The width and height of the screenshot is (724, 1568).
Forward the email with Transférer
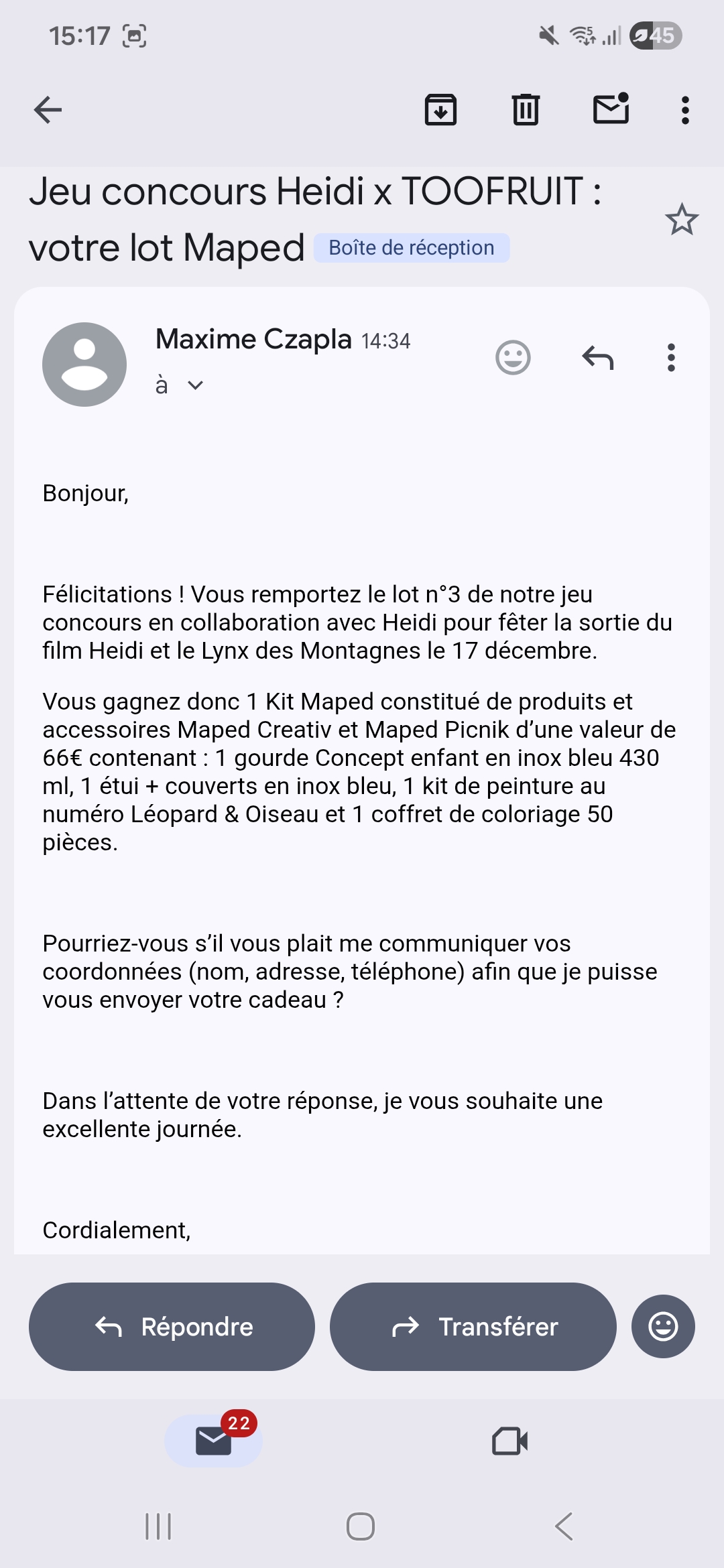click(x=473, y=1327)
